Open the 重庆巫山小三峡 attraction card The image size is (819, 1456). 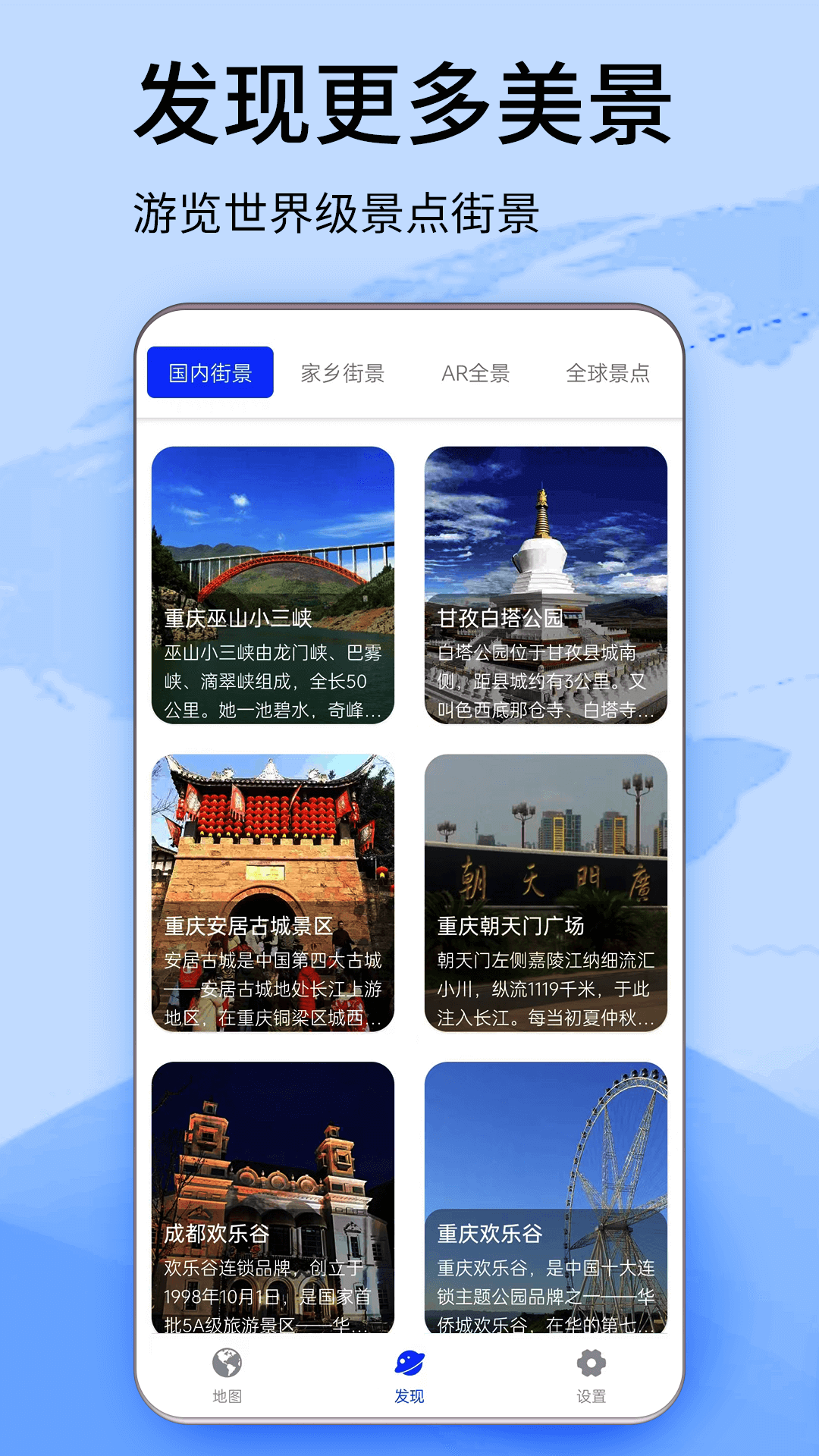(273, 584)
